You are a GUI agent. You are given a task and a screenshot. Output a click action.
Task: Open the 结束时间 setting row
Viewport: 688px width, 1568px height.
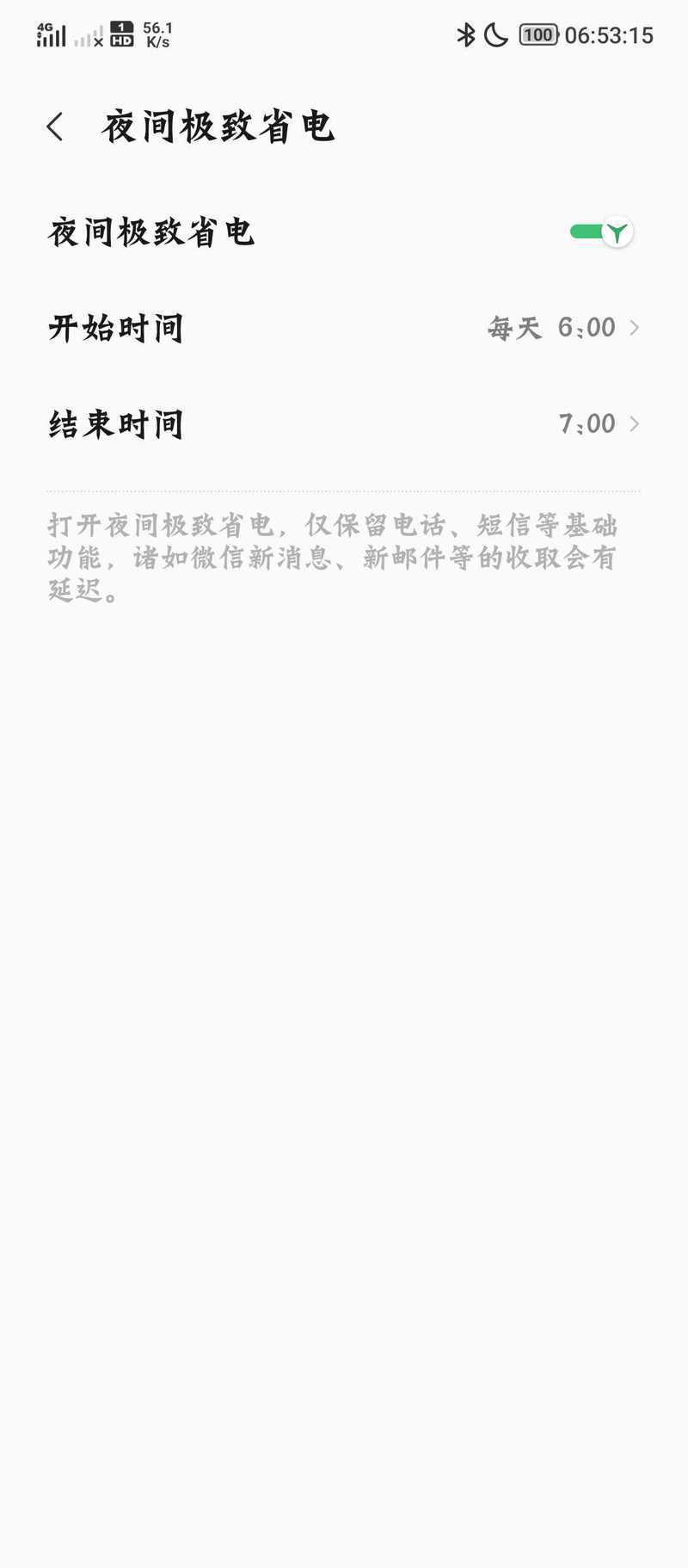[344, 424]
